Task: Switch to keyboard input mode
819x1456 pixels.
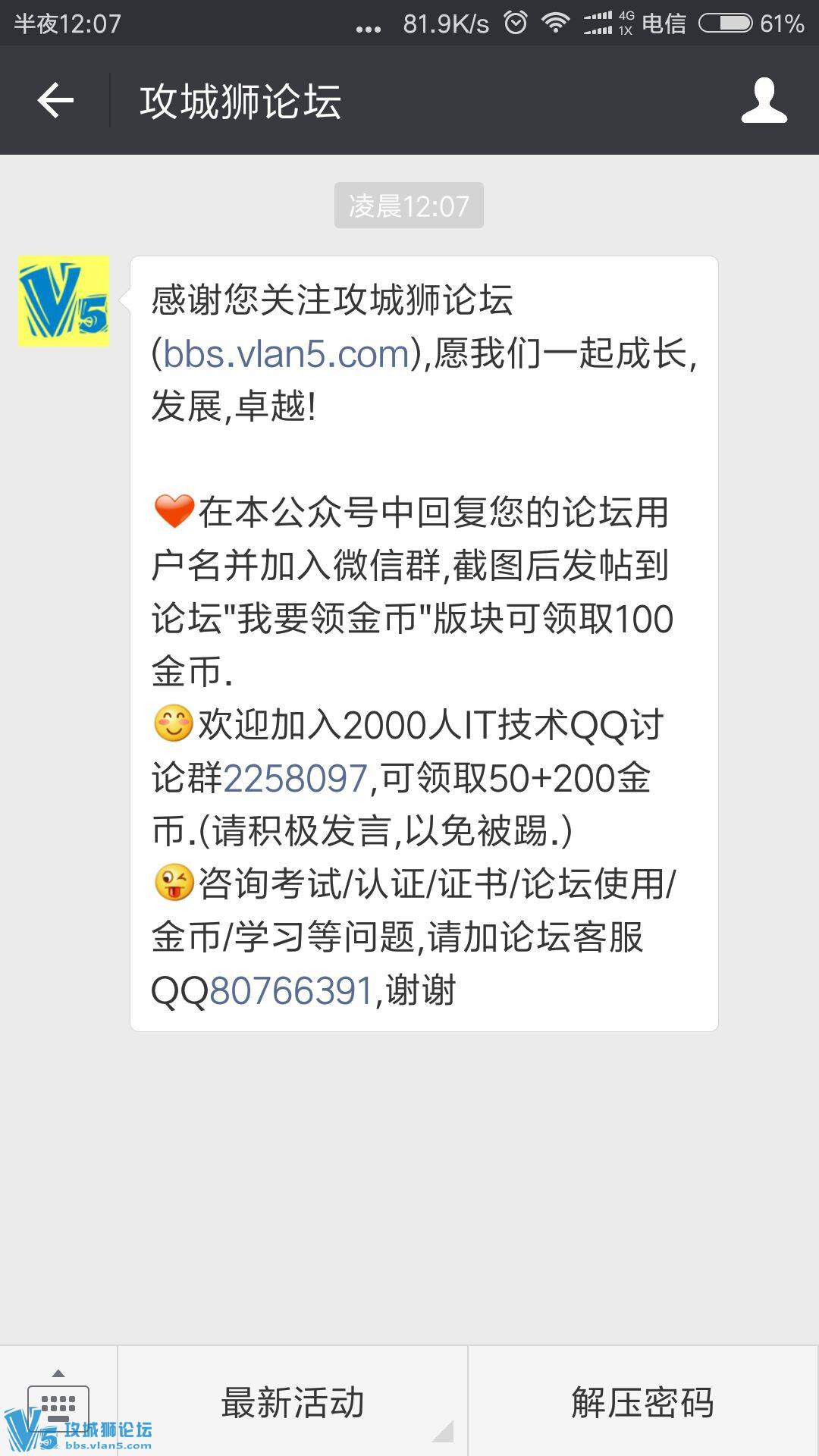Action: point(58,1401)
